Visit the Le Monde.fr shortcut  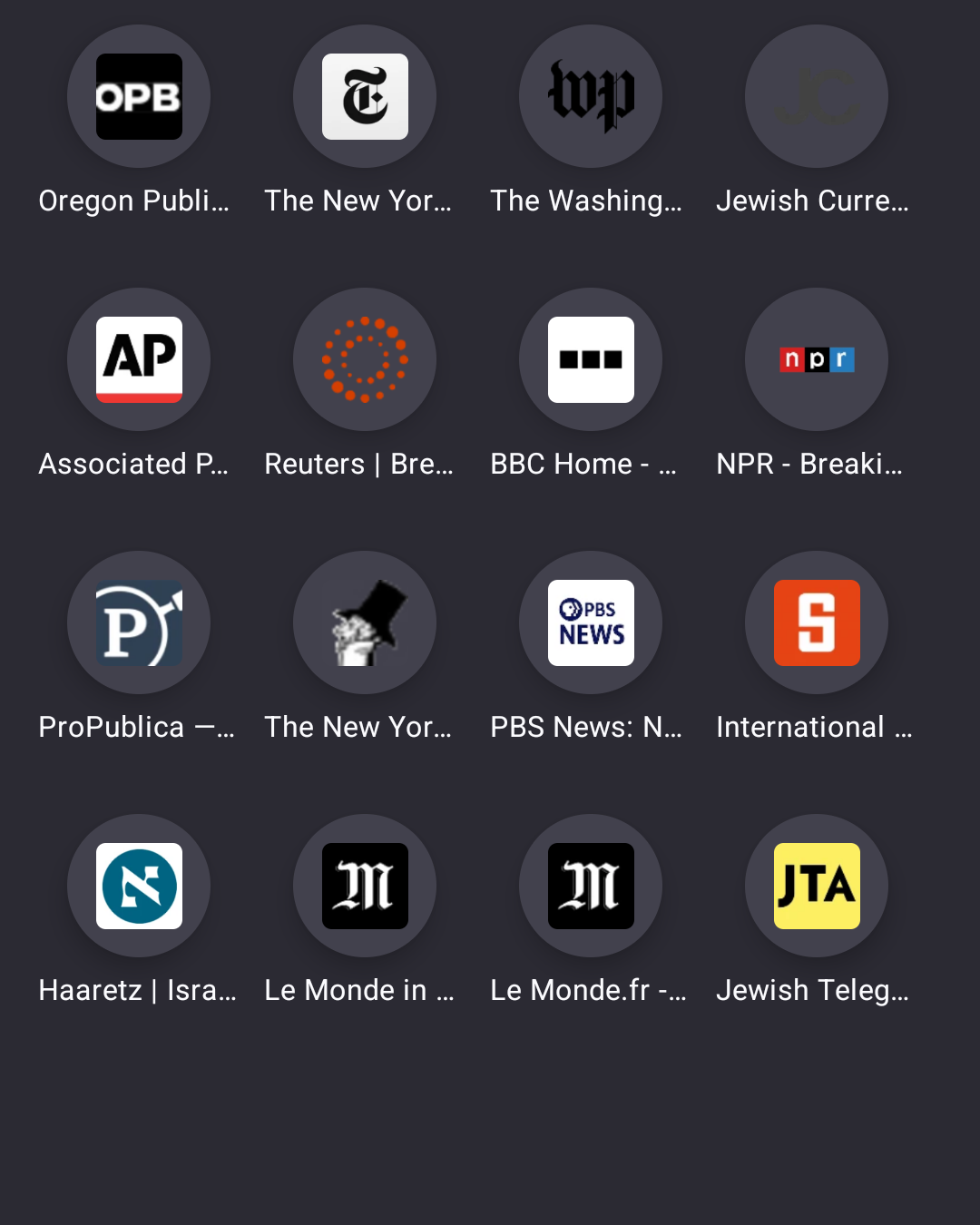point(591,887)
